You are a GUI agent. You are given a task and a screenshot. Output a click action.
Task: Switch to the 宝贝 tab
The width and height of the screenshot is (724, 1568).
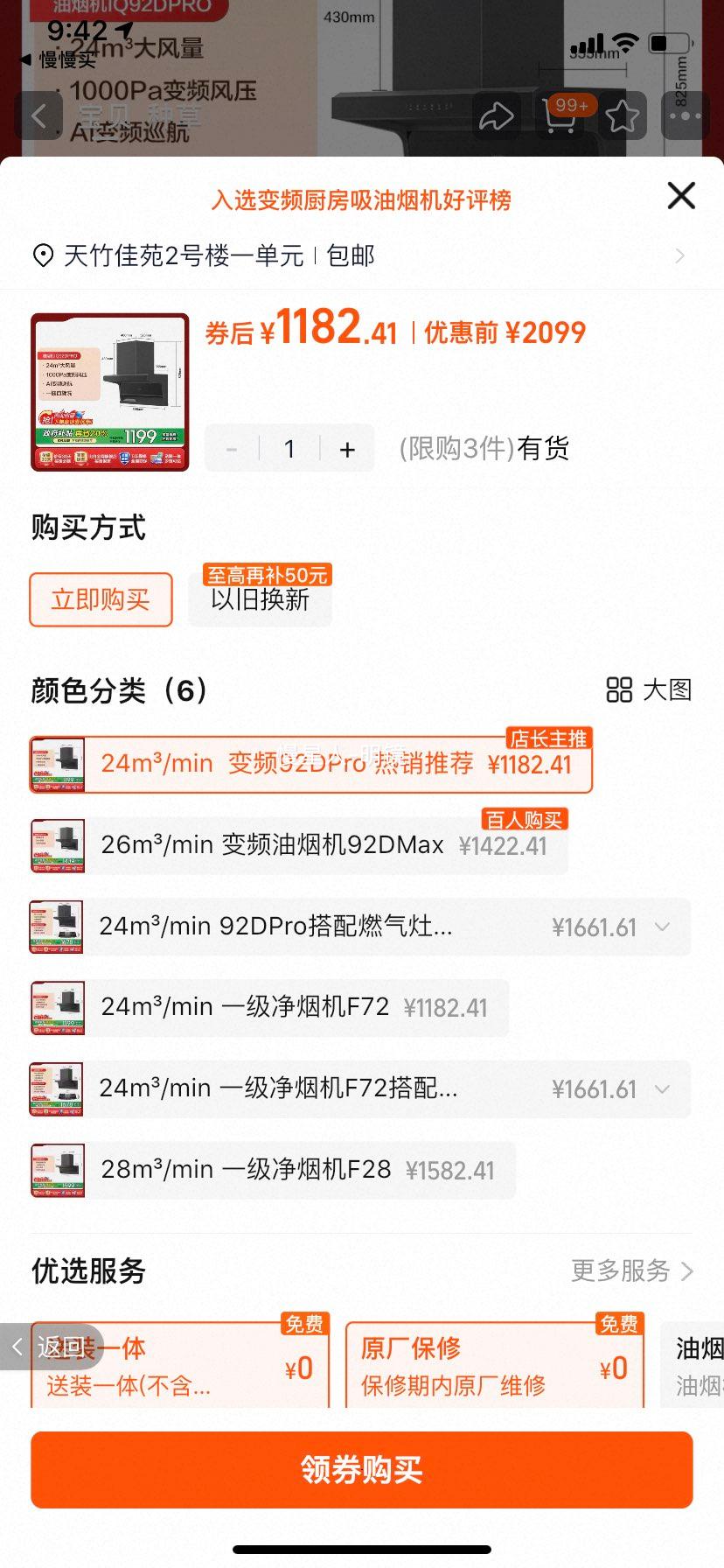[105, 115]
